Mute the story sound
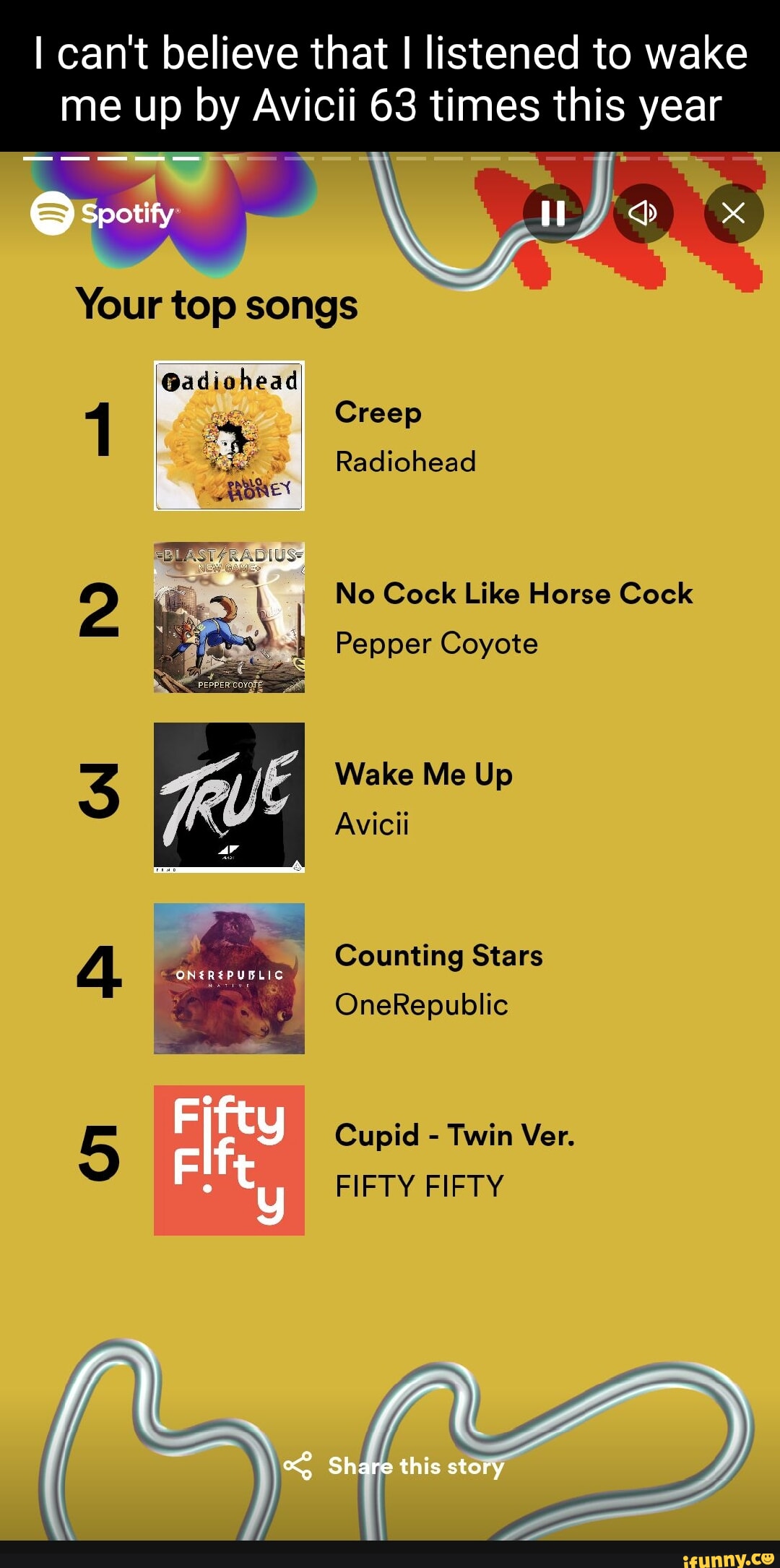This screenshot has width=780, height=1568. [x=643, y=213]
